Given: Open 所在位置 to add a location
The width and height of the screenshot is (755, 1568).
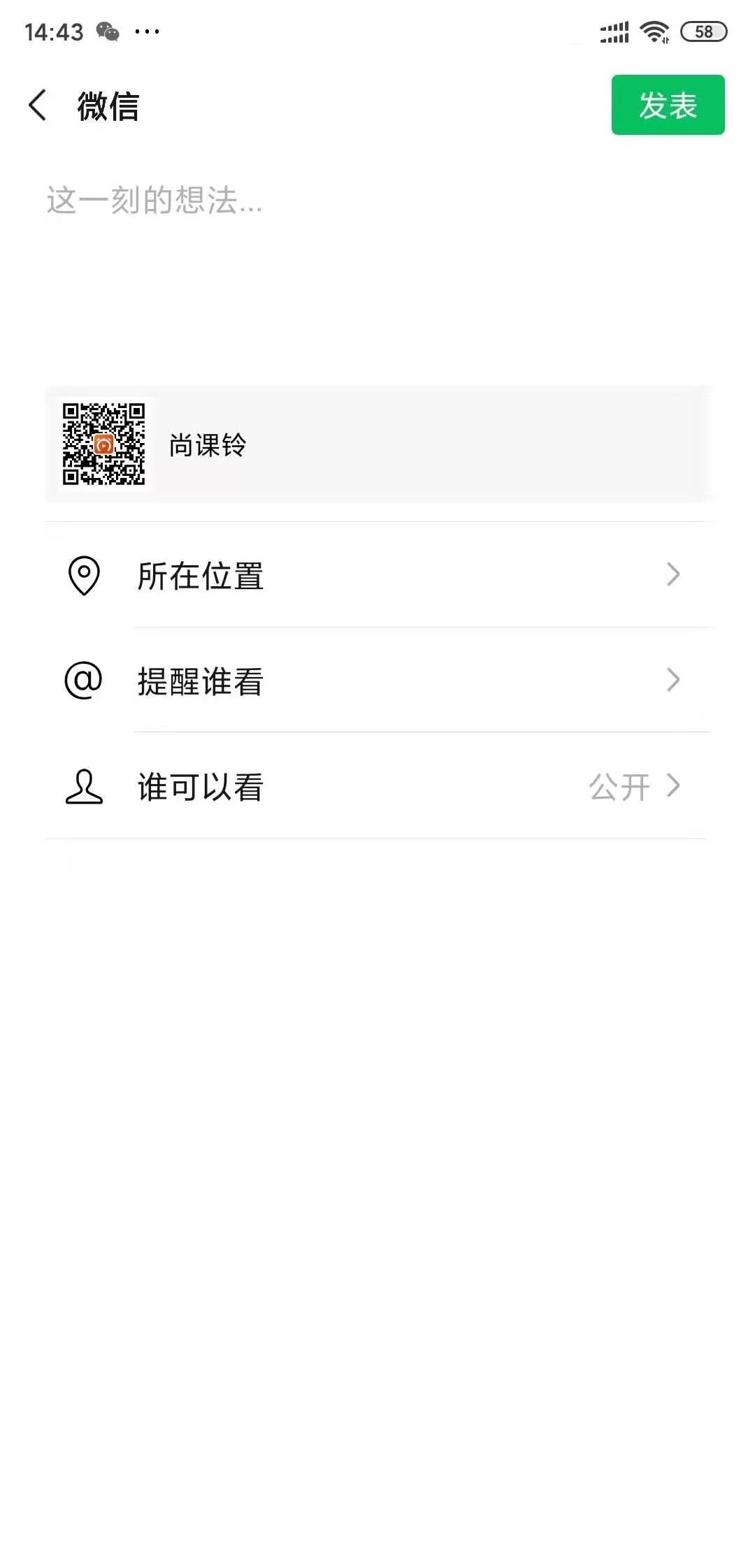Looking at the screenshot, I should (377, 575).
